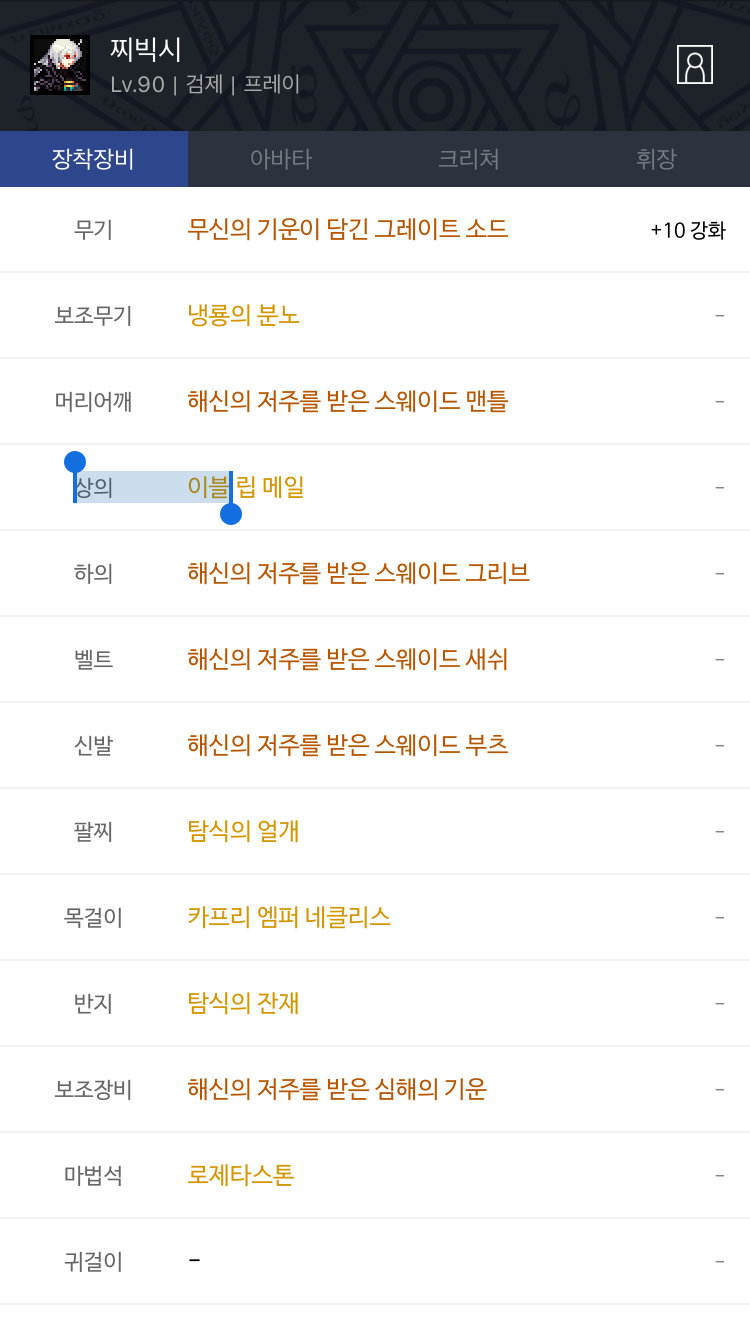Open the 이블 립 메일 item
Viewport: 750px width, 1334px height.
[246, 487]
